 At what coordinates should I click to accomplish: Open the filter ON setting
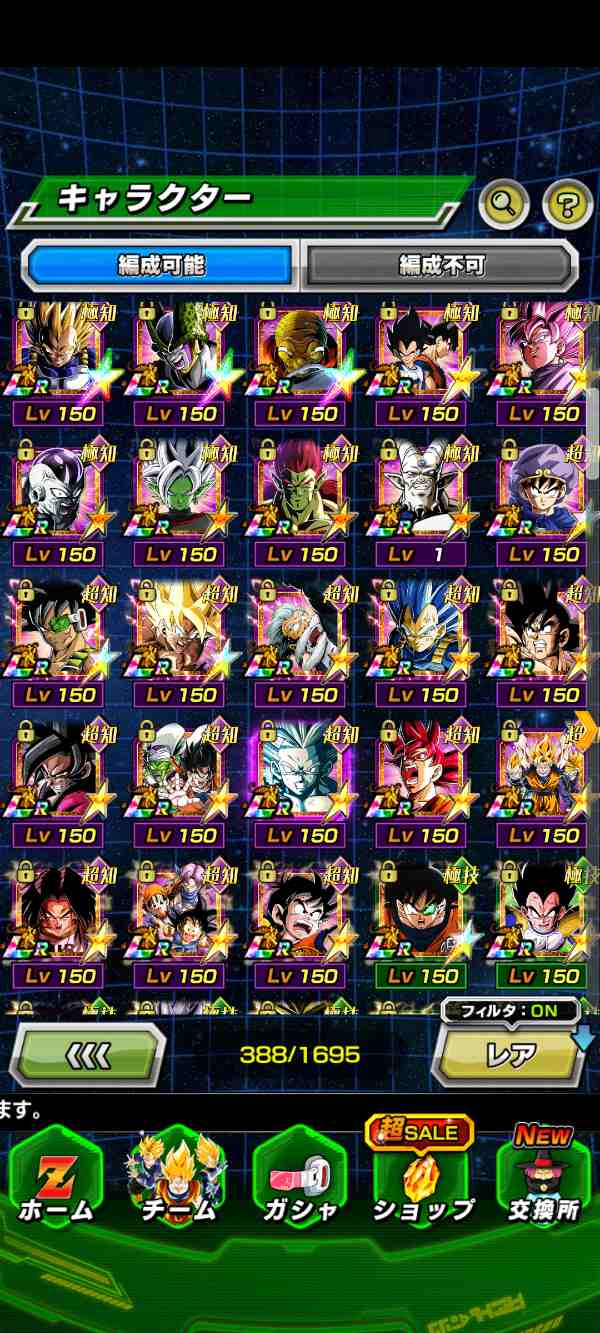pyautogui.click(x=510, y=1010)
